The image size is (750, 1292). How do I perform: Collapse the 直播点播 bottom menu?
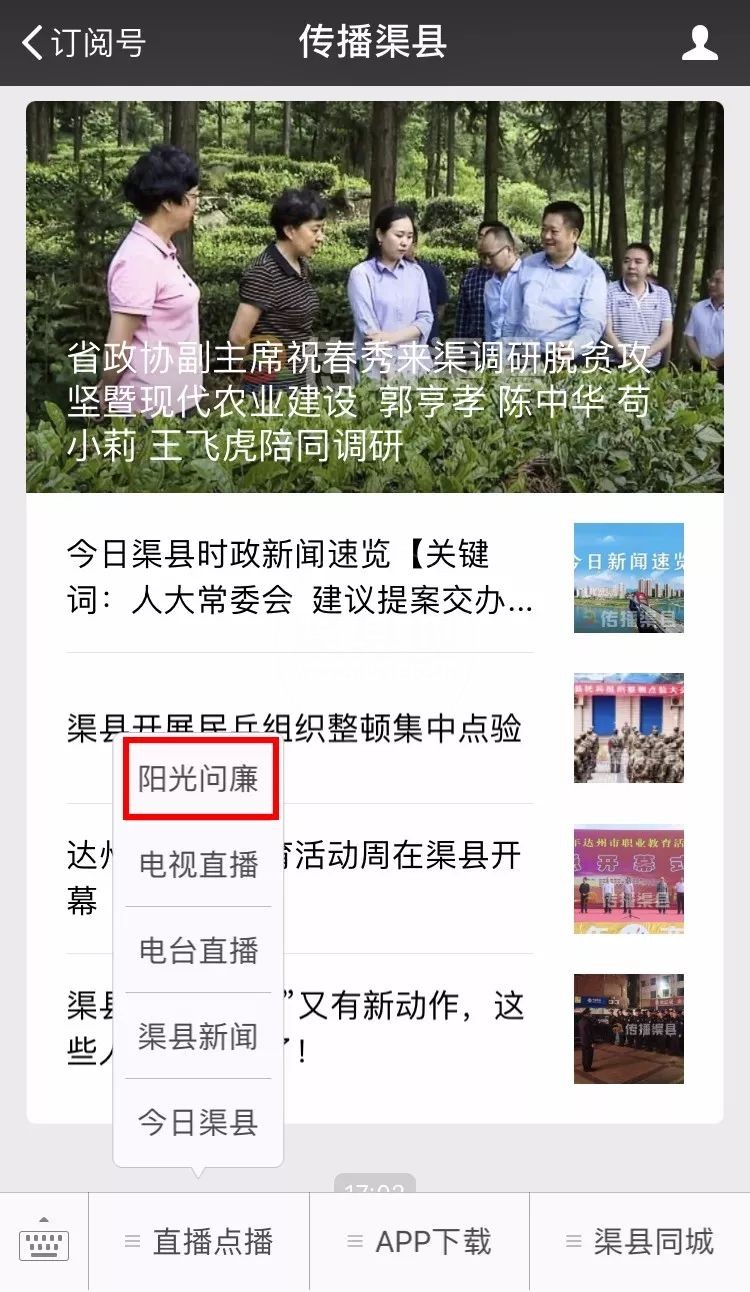199,1242
